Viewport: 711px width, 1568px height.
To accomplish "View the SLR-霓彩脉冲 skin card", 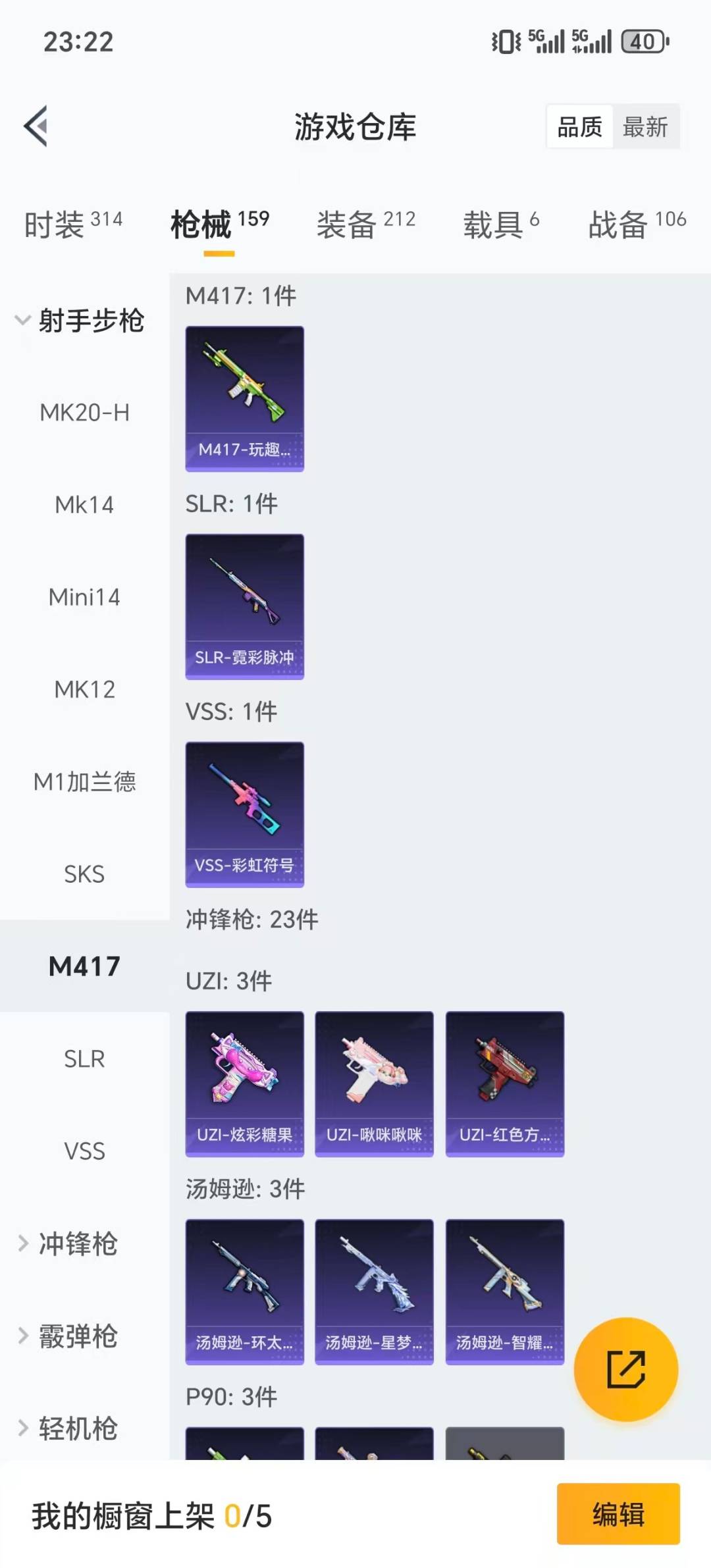I will point(244,606).
